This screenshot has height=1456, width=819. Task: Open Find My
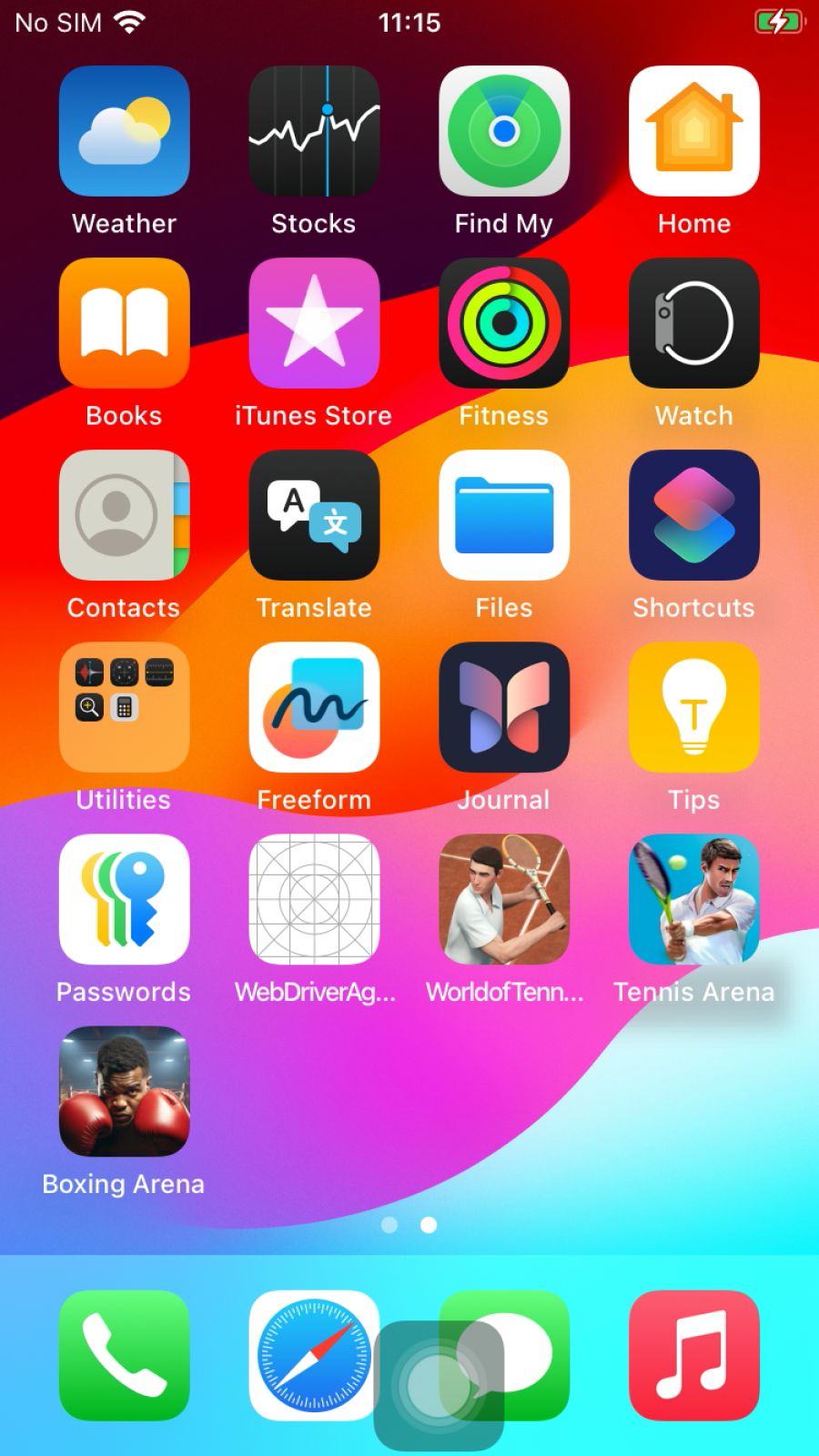point(504,131)
